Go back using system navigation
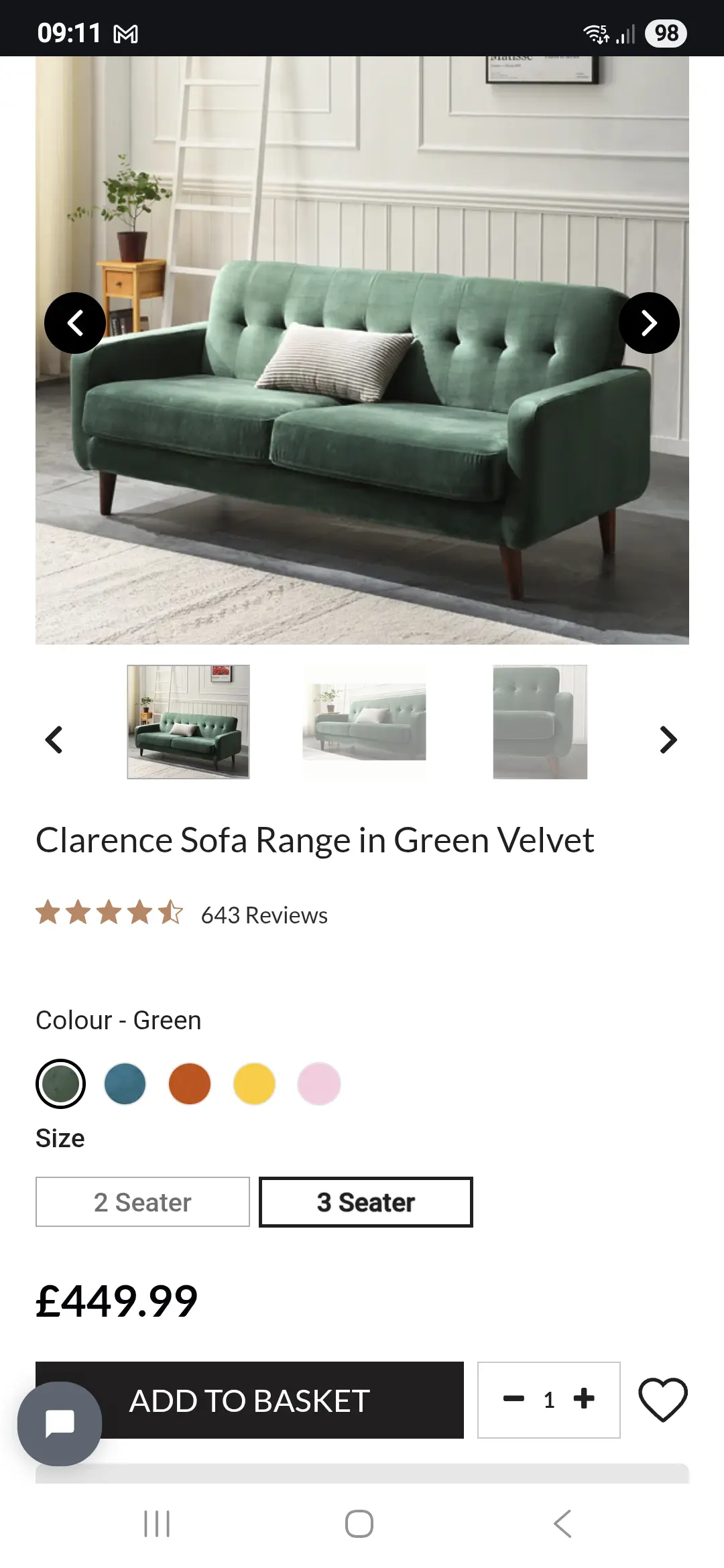This screenshot has width=724, height=1568. [x=562, y=1524]
